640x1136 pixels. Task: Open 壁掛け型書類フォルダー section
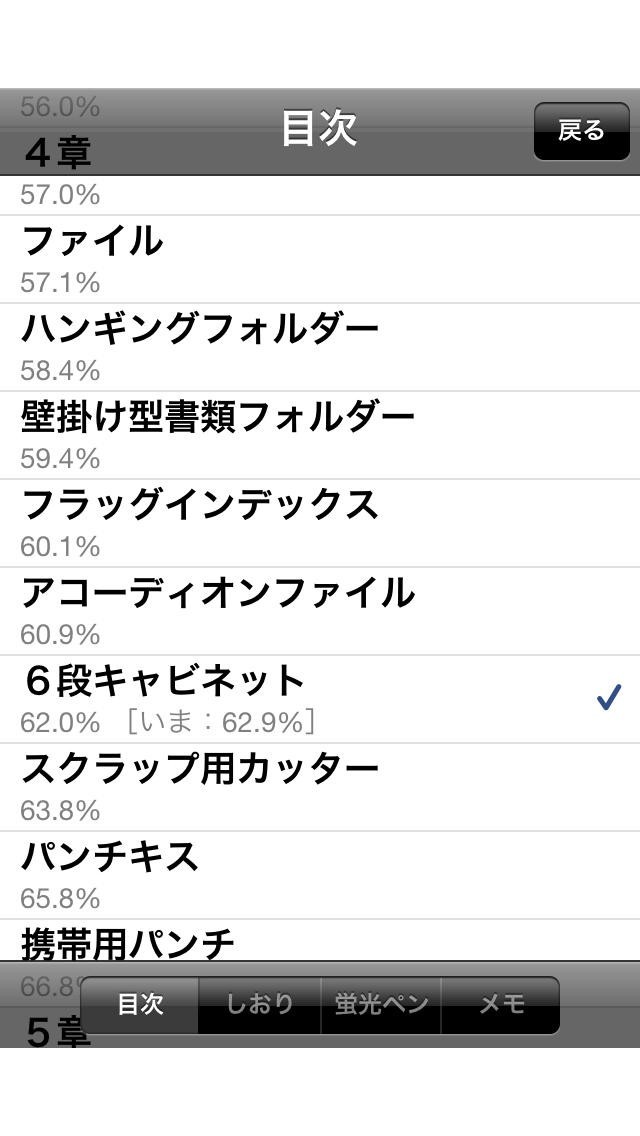click(320, 434)
